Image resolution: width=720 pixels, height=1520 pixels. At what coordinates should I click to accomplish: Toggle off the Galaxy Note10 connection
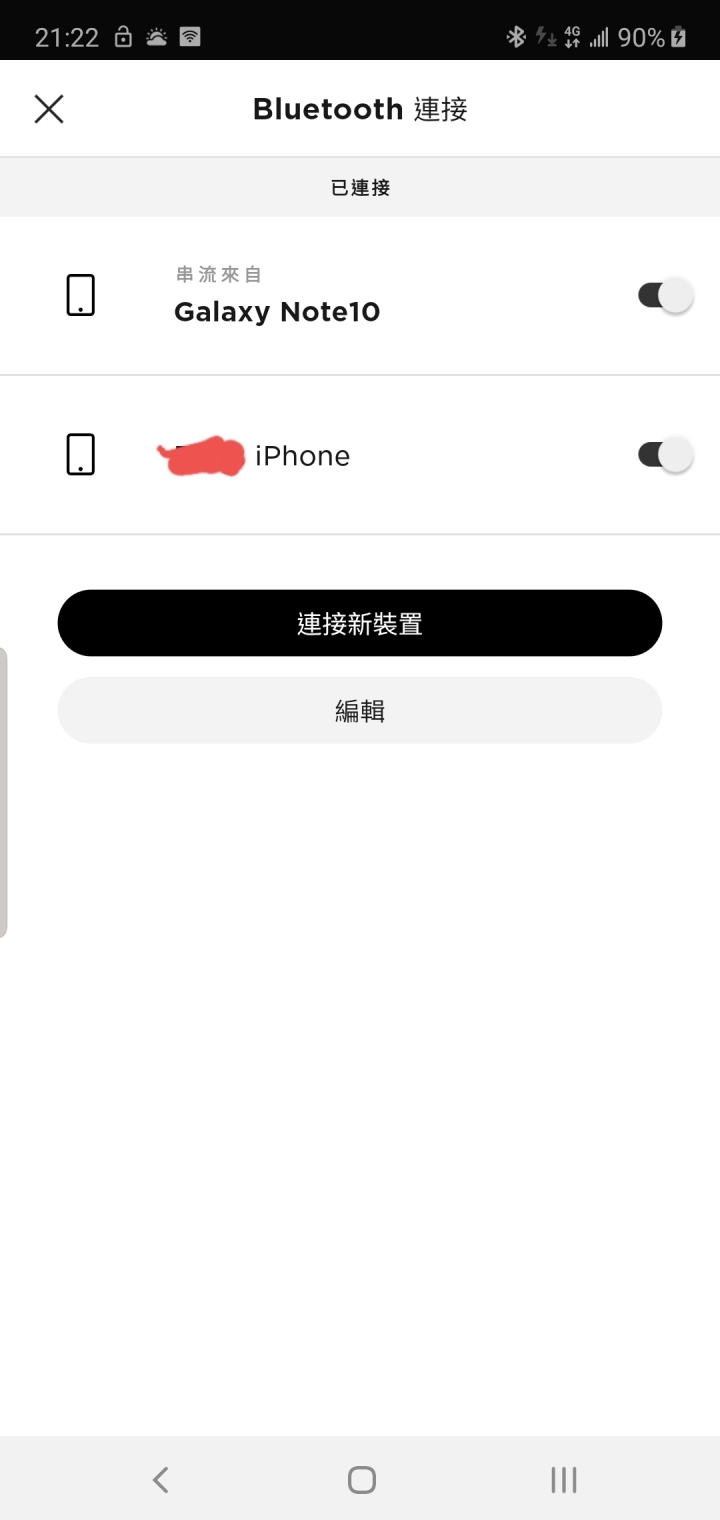coord(665,296)
